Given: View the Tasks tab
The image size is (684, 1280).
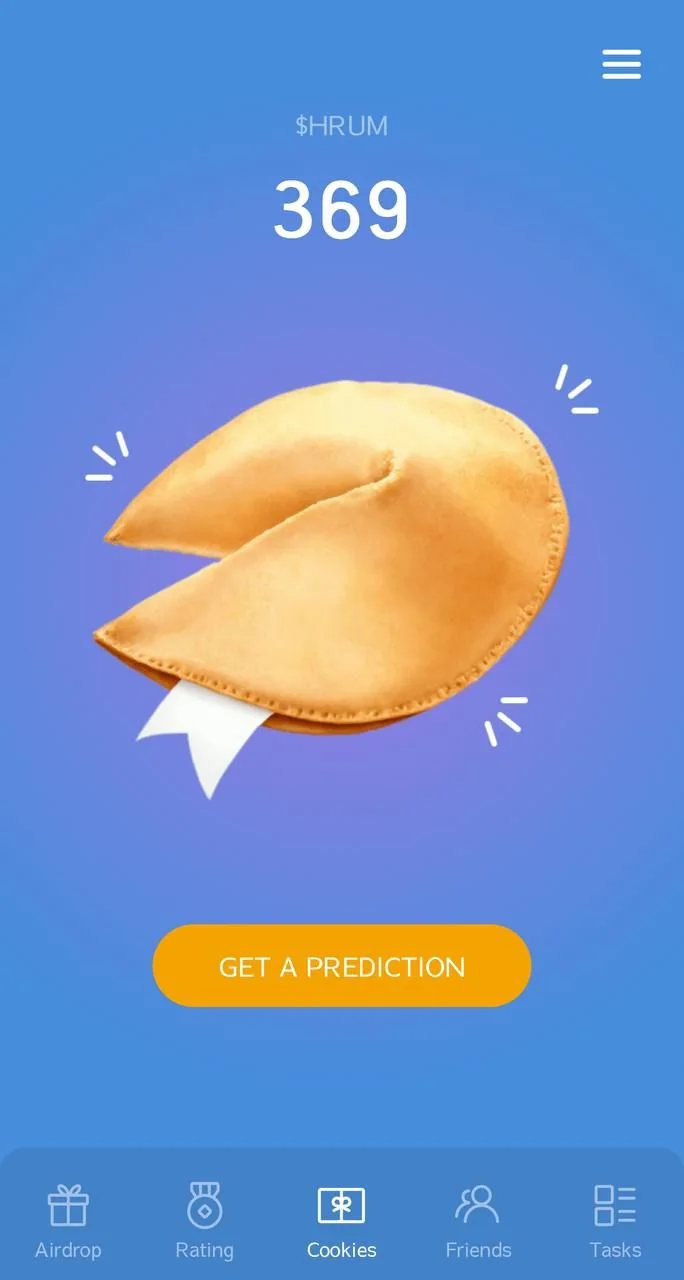Looking at the screenshot, I should tap(615, 1221).
